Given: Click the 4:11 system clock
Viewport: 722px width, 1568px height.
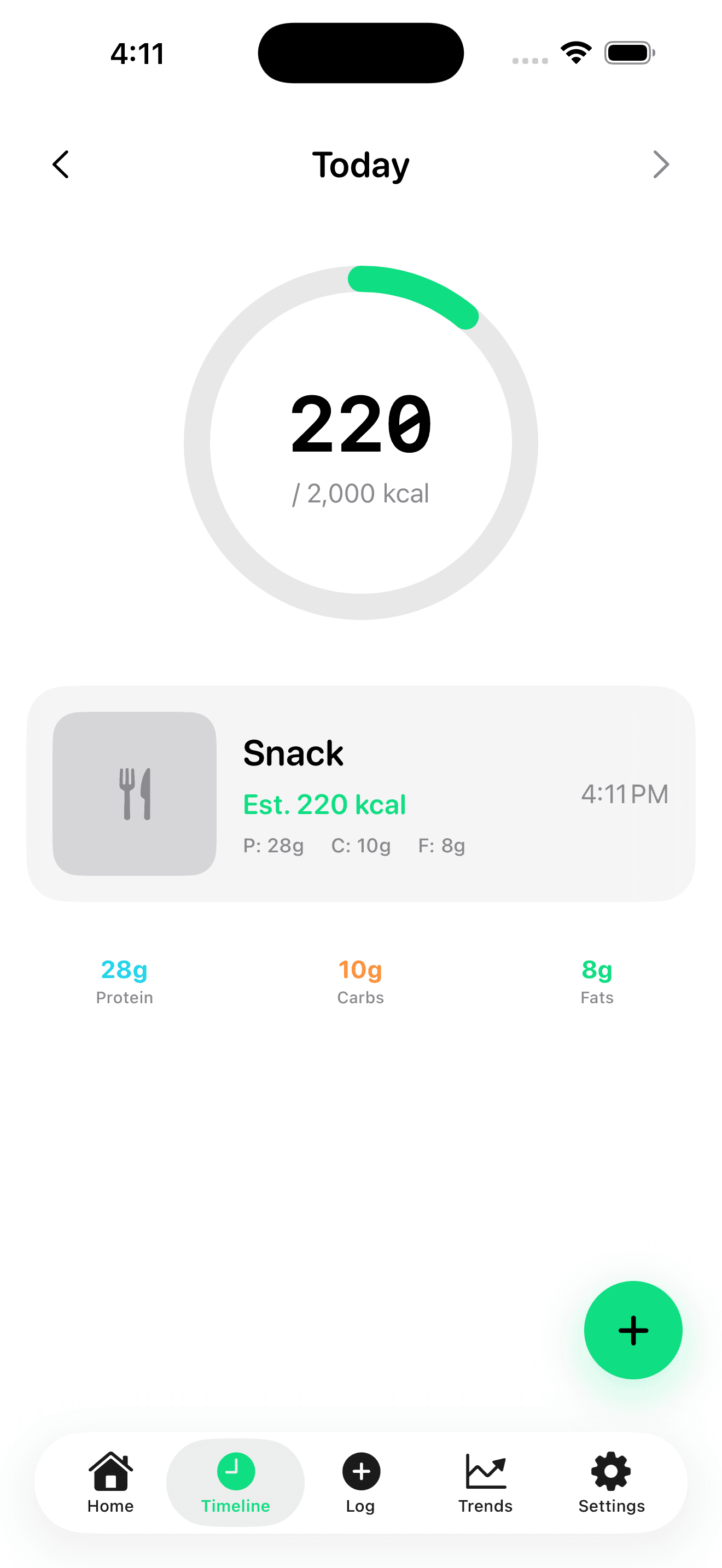Looking at the screenshot, I should click(135, 54).
